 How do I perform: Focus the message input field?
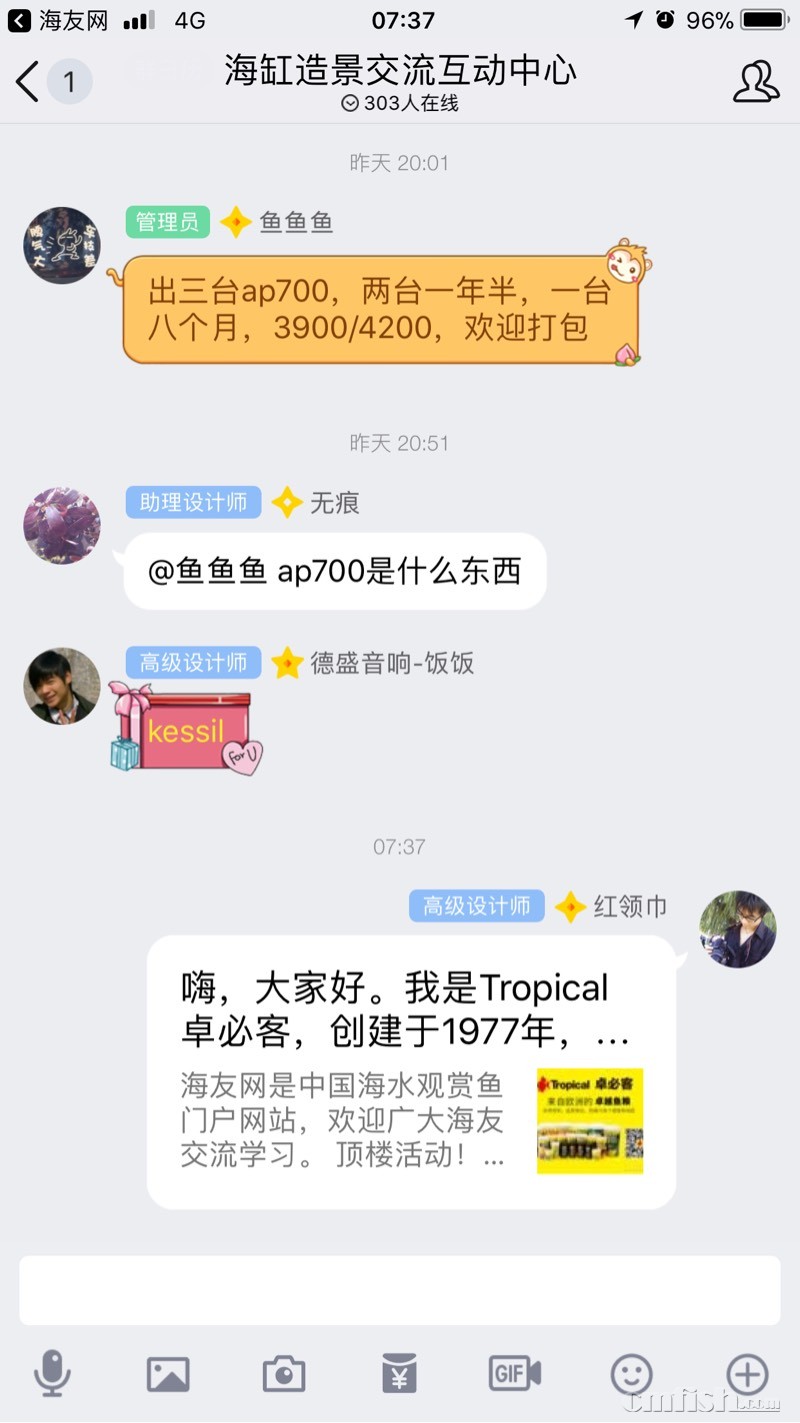pos(400,1290)
